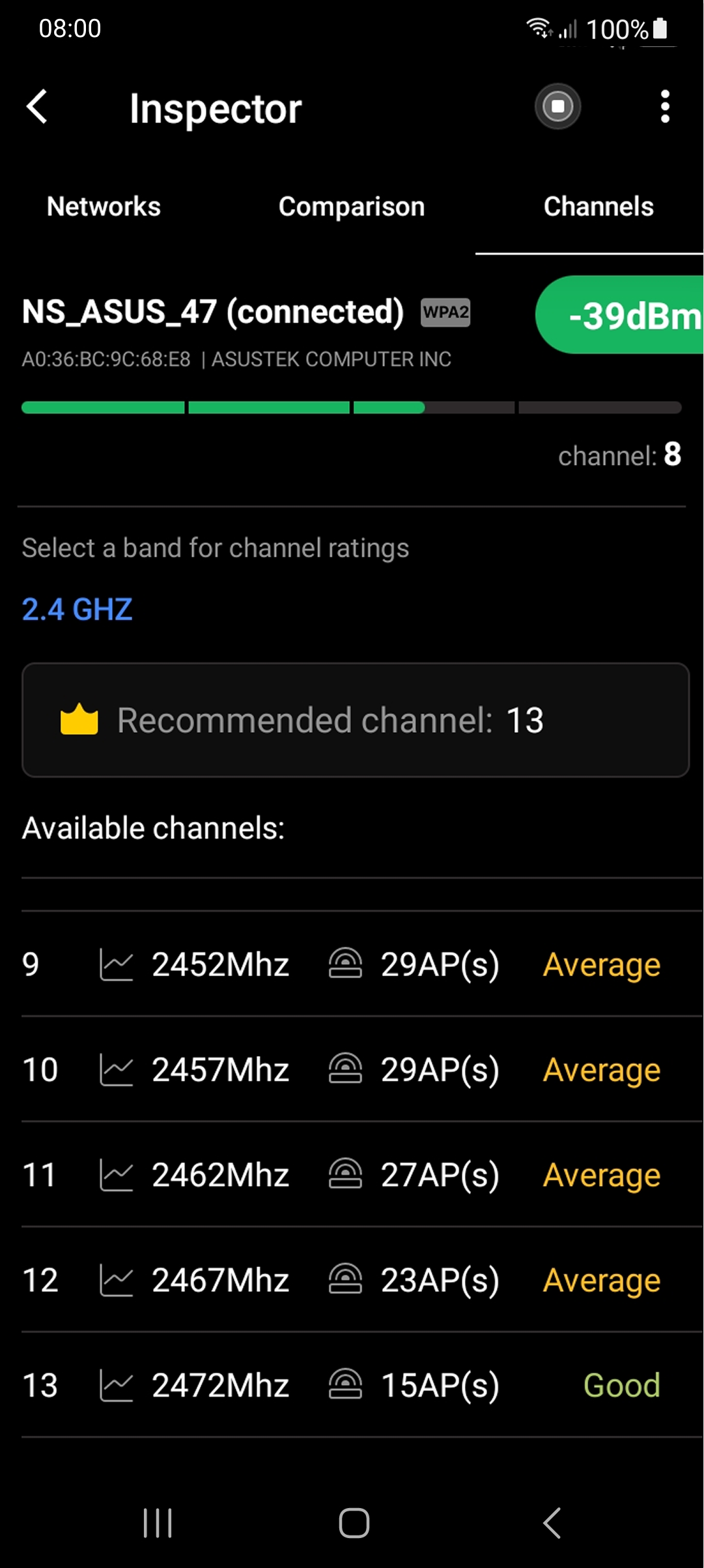This screenshot has height=1568, width=704.
Task: Tap the system home button
Action: tap(354, 1523)
